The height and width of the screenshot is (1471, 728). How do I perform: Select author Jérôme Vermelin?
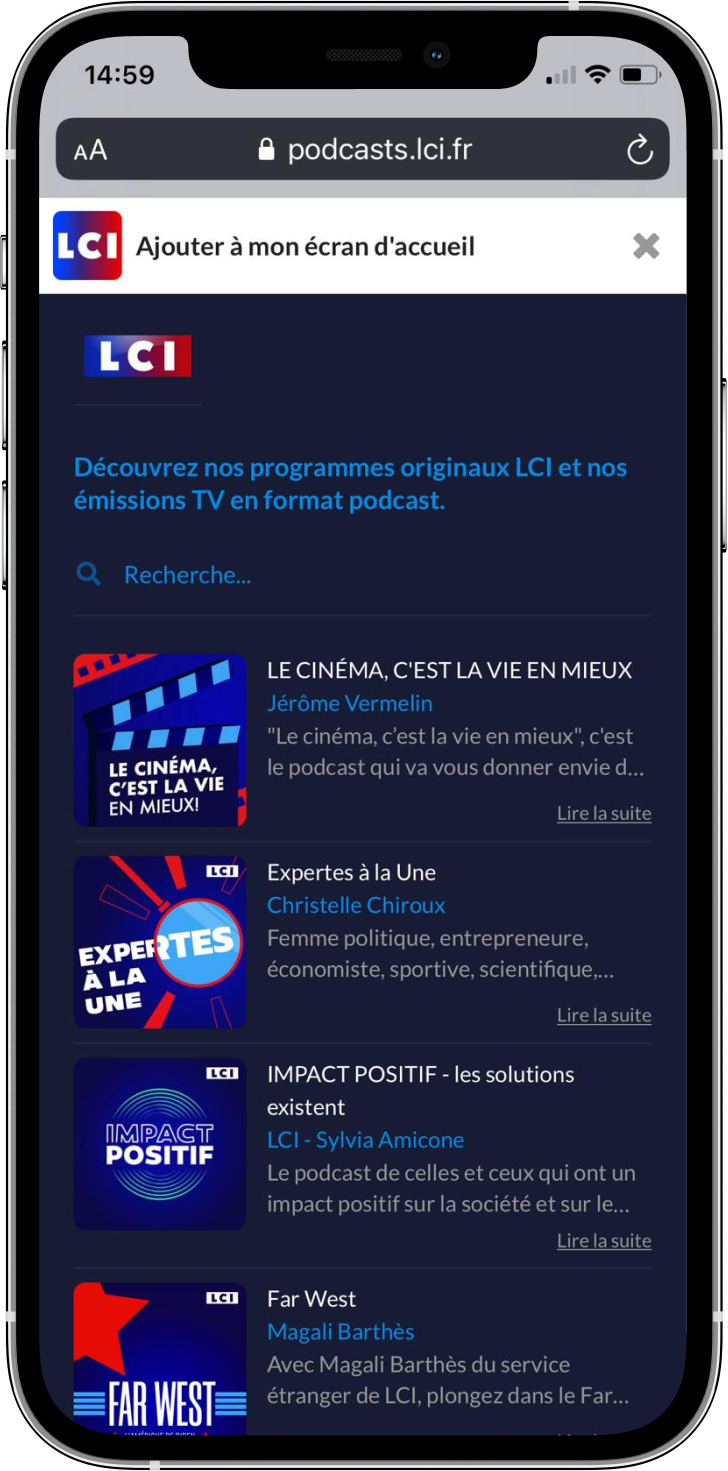[x=350, y=703]
